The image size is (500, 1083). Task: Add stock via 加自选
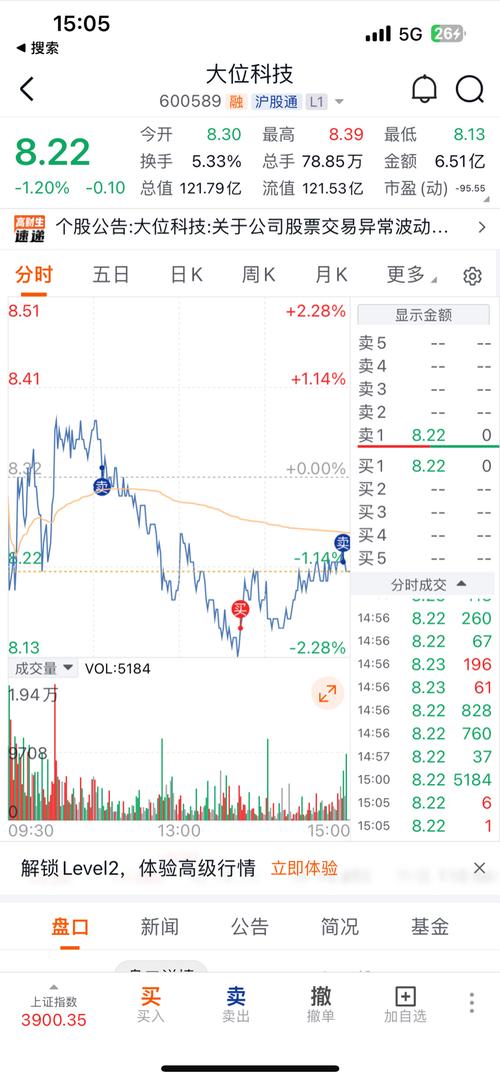pos(405,1004)
